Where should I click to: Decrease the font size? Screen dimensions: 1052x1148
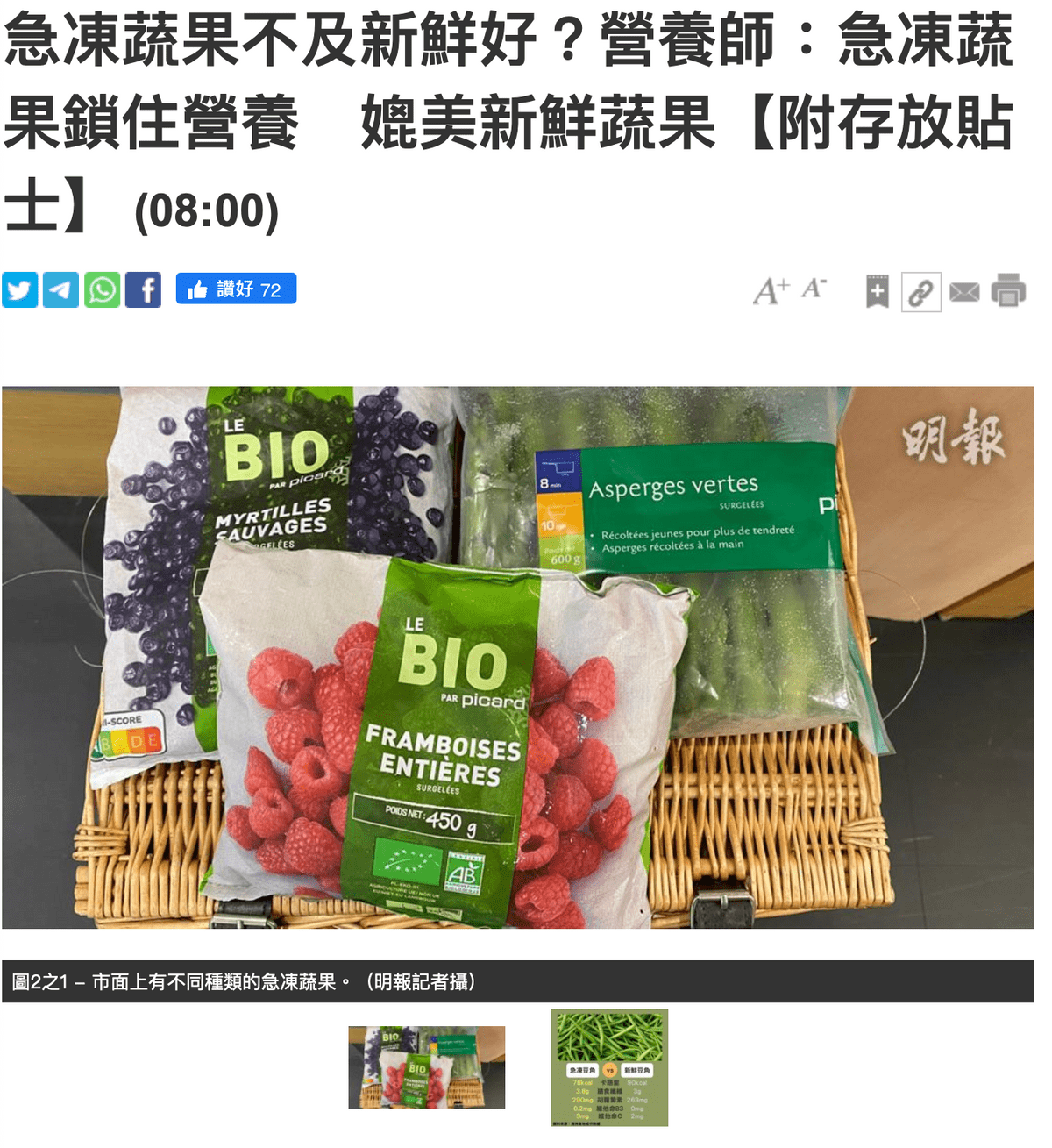pos(814,289)
